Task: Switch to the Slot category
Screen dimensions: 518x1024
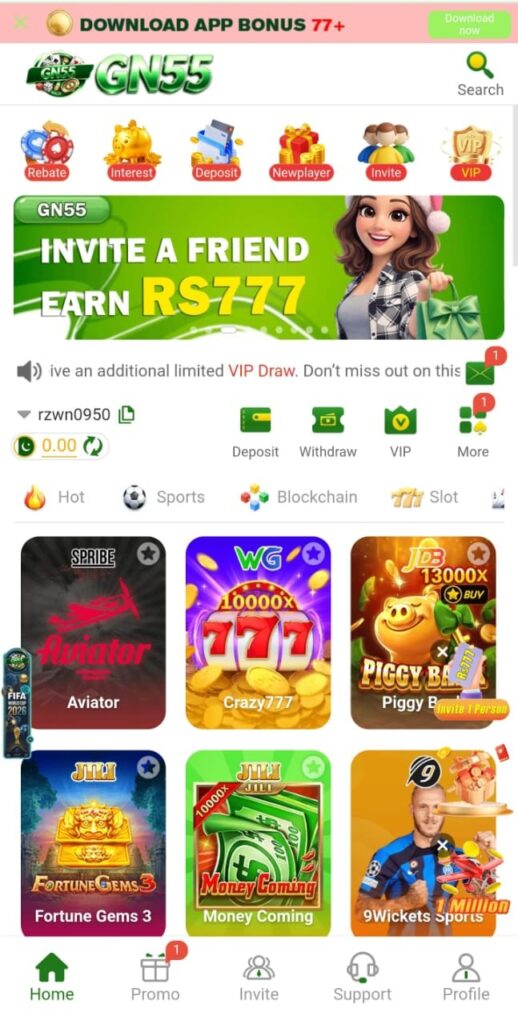Action: coord(425,498)
